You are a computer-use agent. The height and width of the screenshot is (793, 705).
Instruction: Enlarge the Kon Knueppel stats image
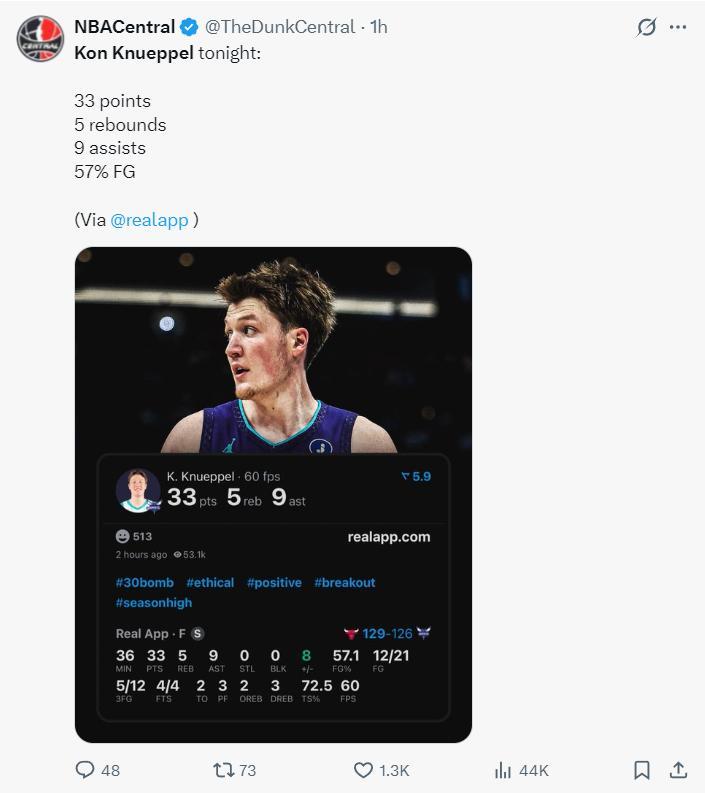[273, 494]
